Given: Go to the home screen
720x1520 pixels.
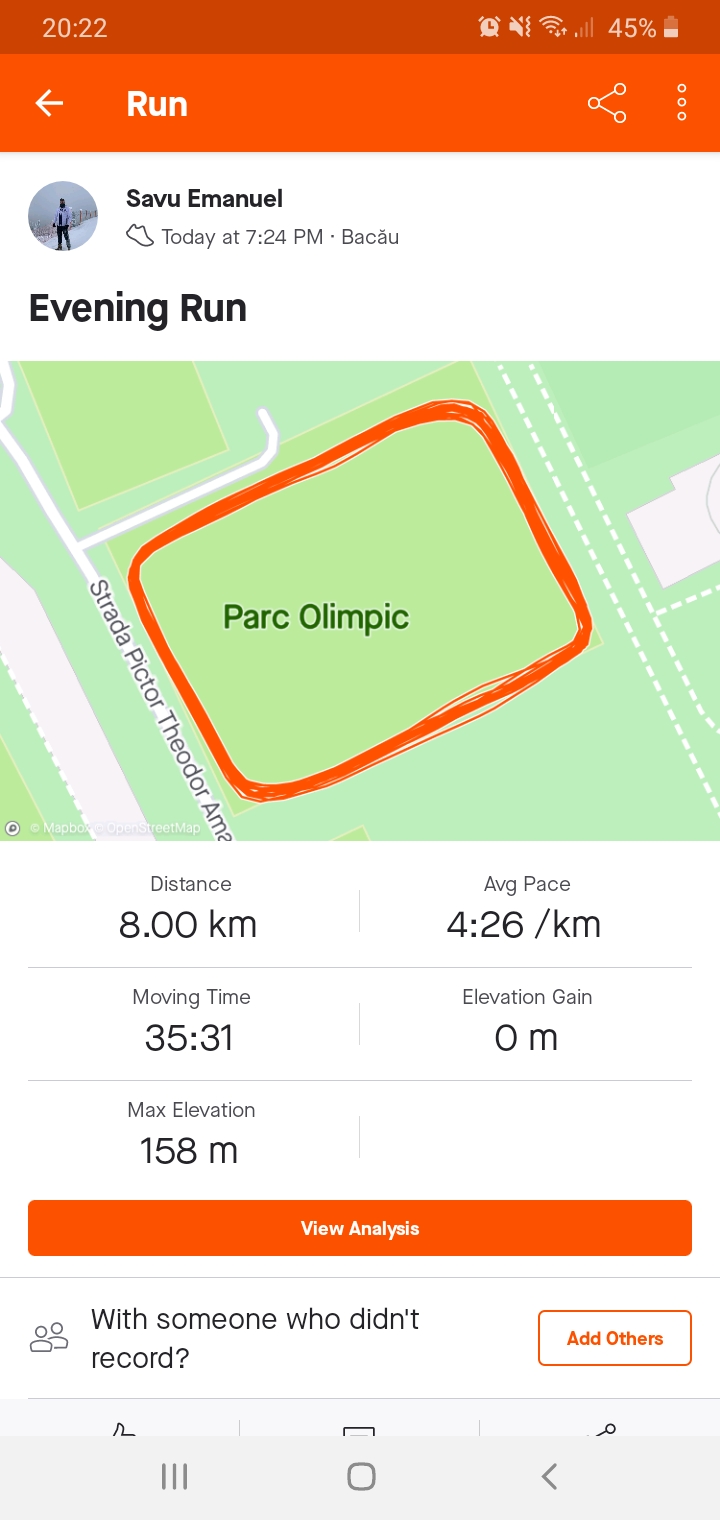Looking at the screenshot, I should click(x=360, y=1476).
